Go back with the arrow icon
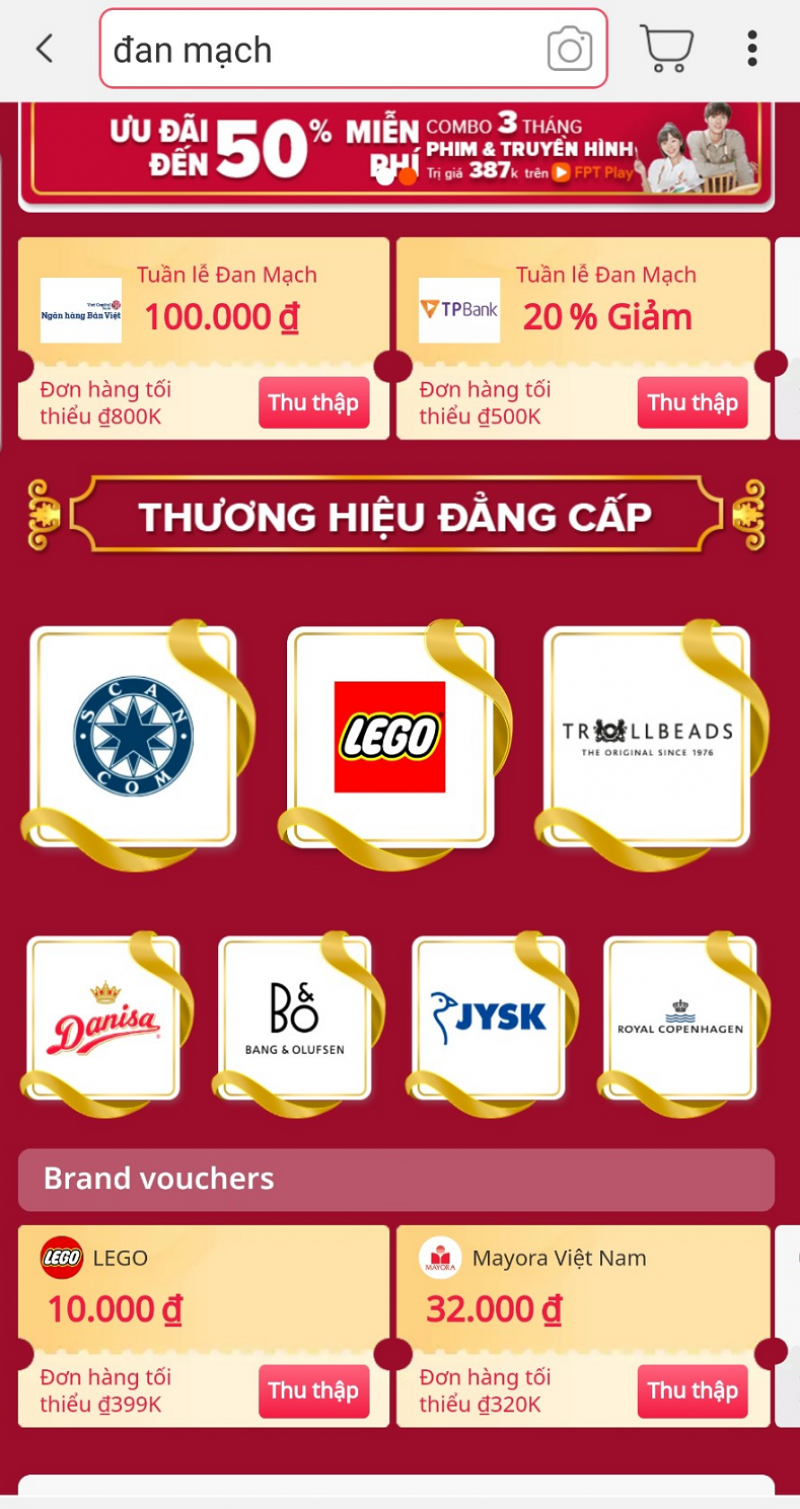The width and height of the screenshot is (800, 1509). (44, 48)
